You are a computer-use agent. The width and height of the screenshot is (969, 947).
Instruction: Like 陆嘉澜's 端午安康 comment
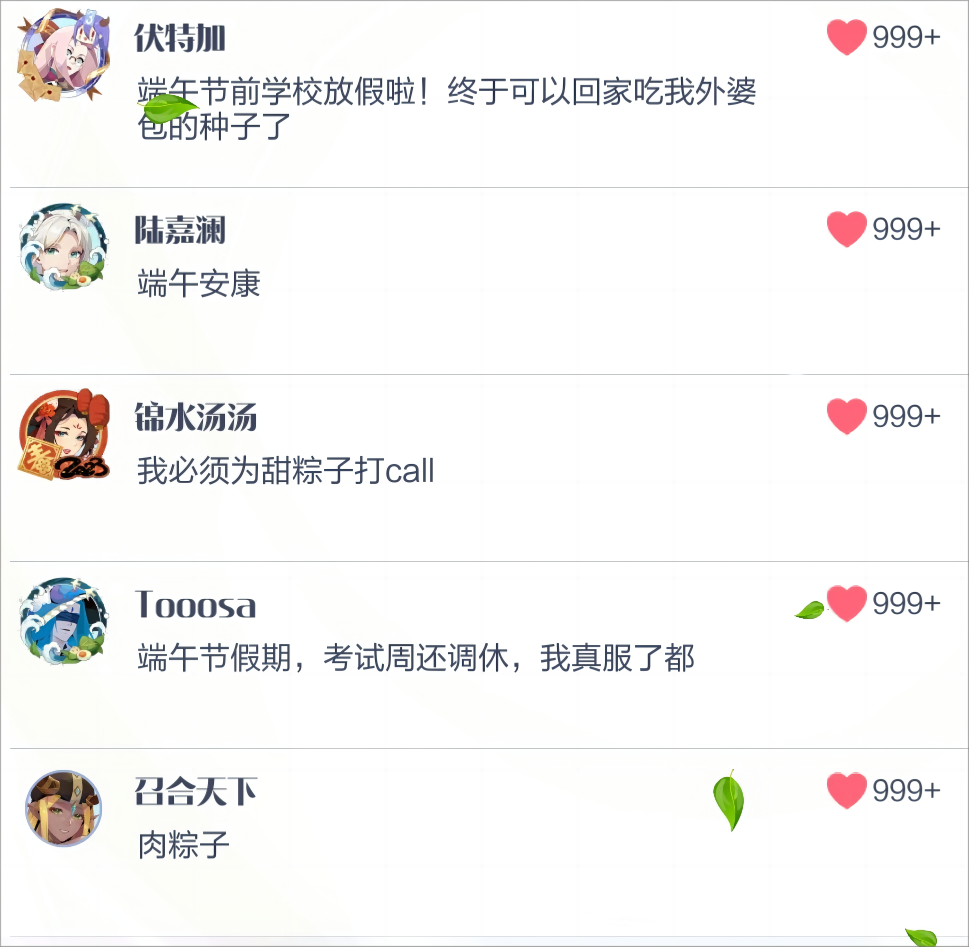click(x=846, y=229)
